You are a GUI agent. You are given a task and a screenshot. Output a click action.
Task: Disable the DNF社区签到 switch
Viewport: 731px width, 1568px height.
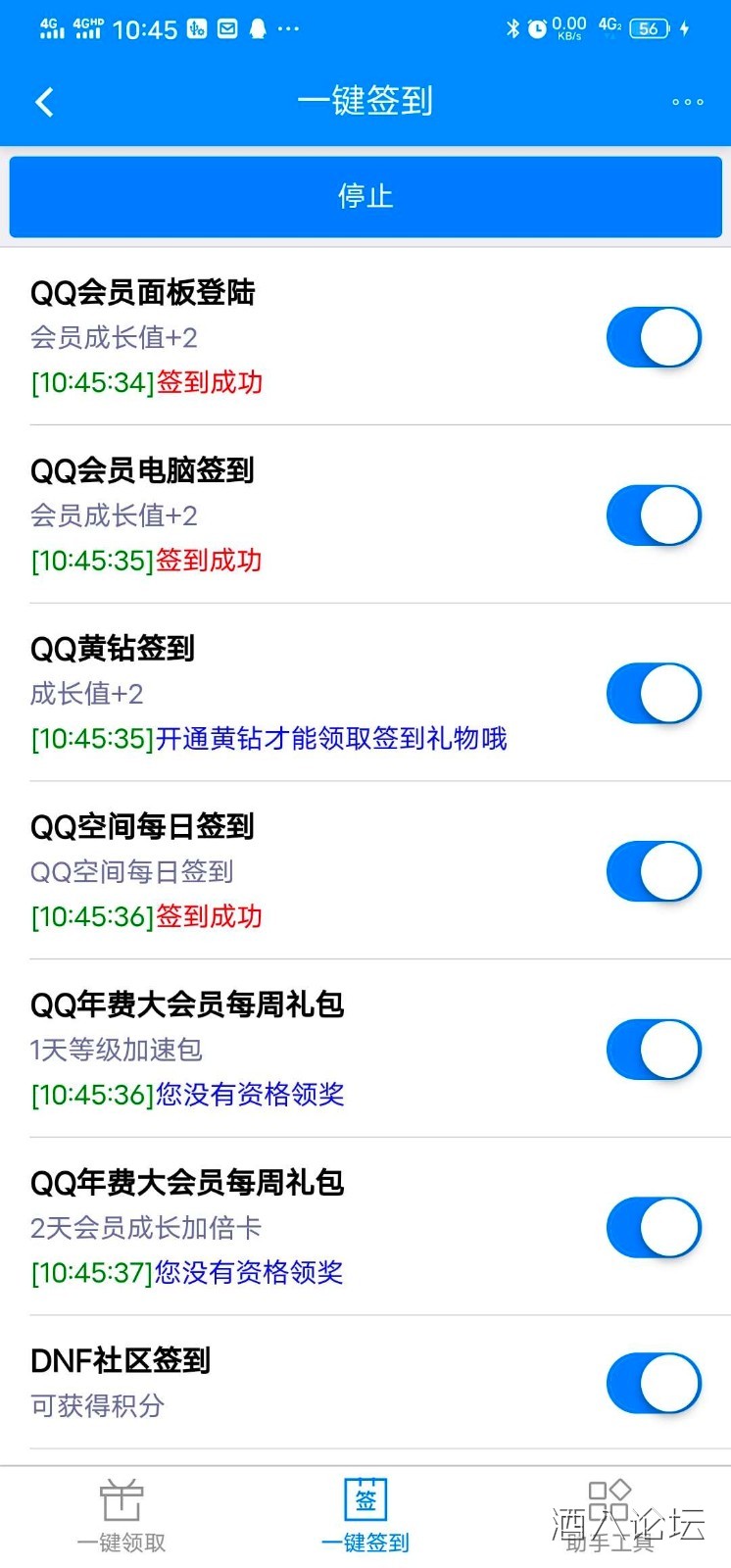[x=654, y=1383]
